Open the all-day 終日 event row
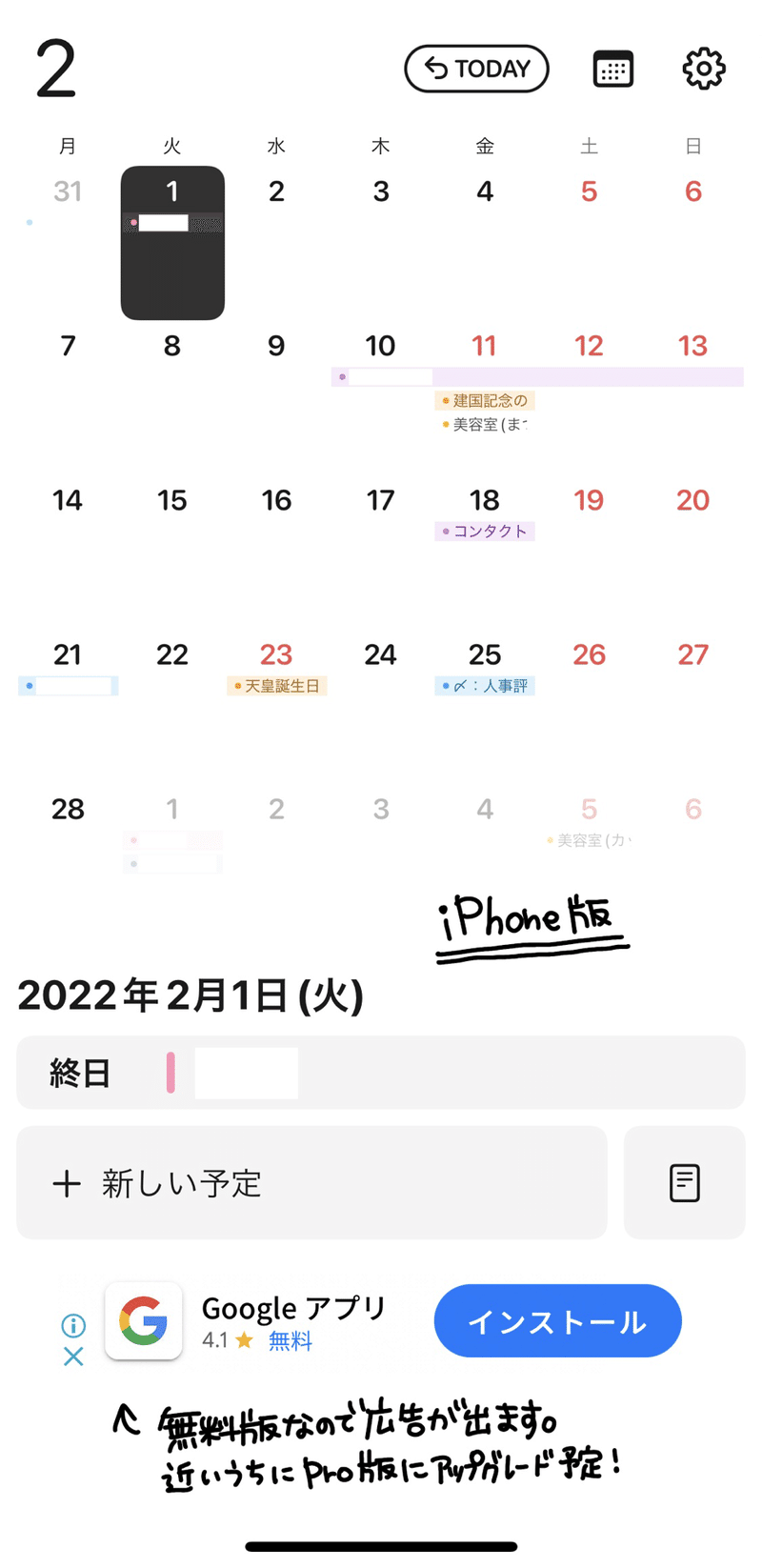Viewport: 762px width, 1568px height. pos(381,1073)
